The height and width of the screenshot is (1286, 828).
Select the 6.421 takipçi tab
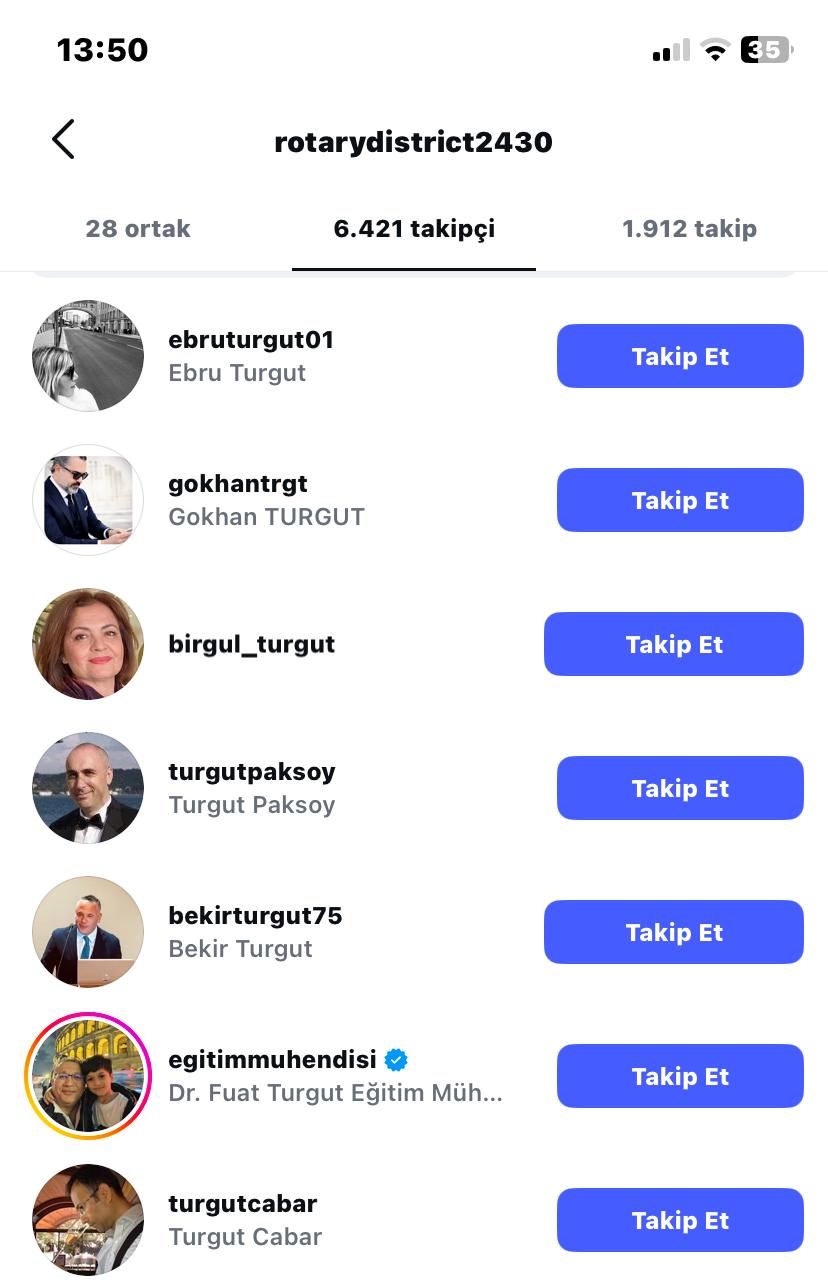414,229
